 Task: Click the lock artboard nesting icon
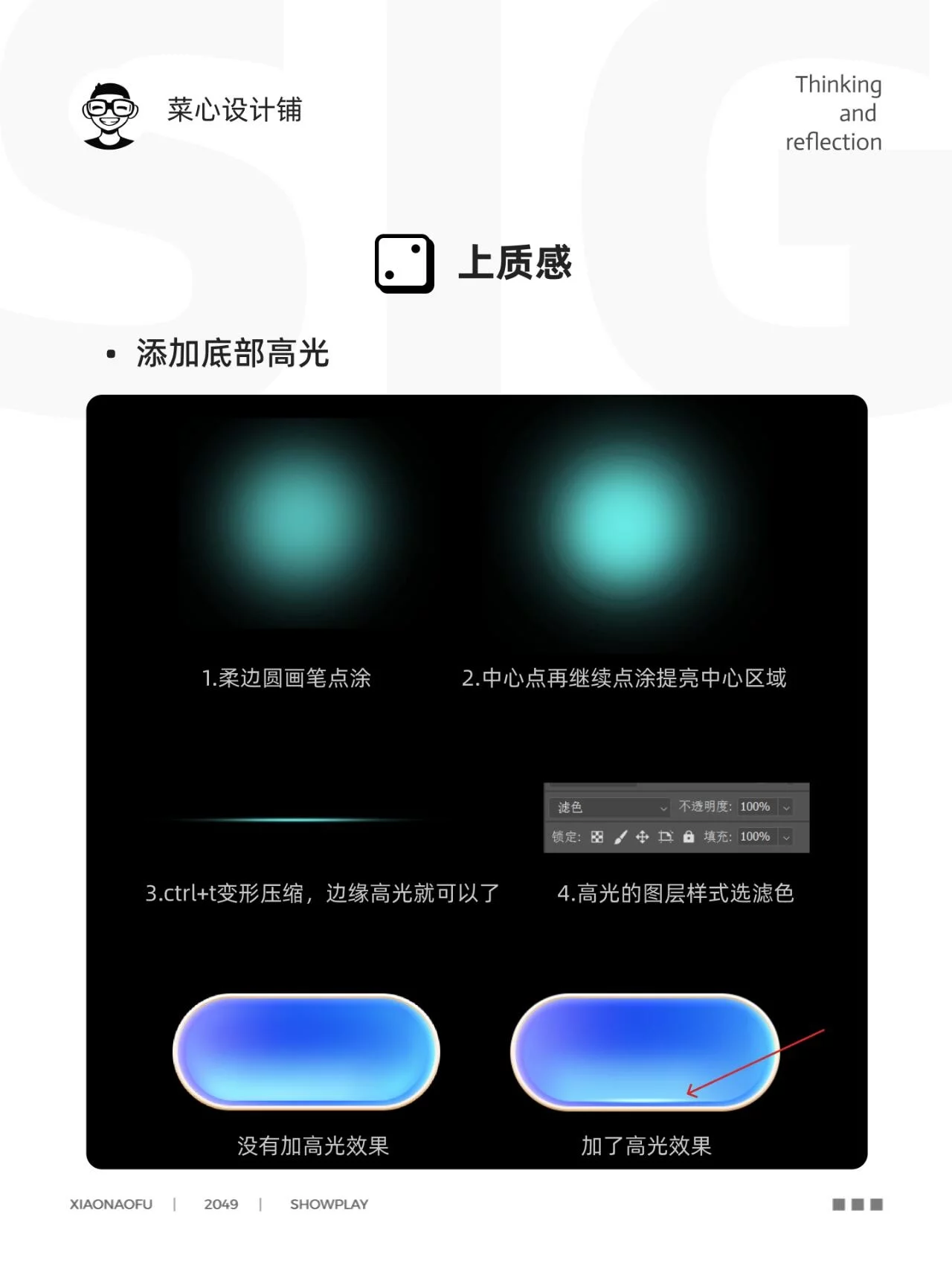point(666,837)
